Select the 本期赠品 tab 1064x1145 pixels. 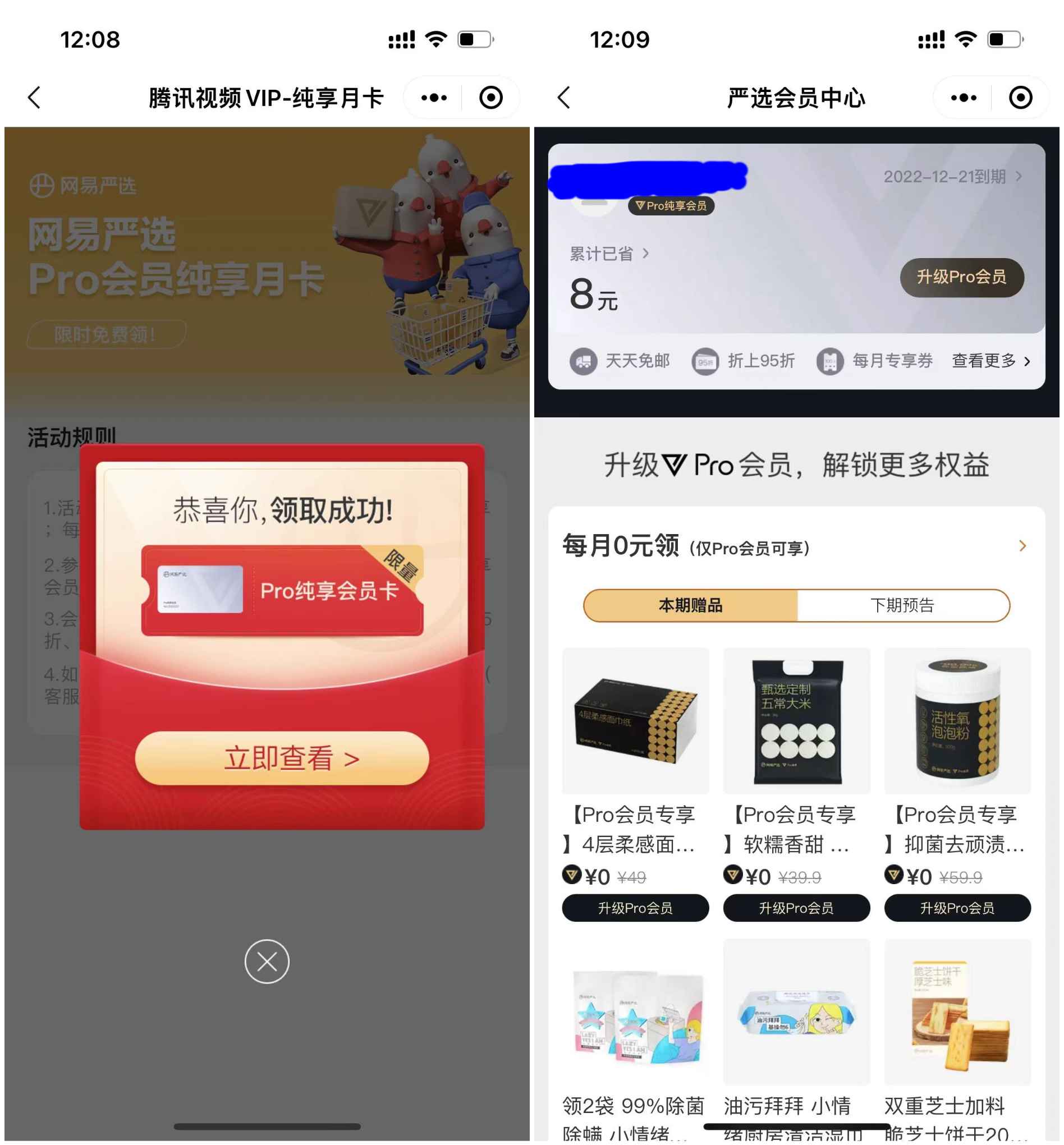(x=690, y=605)
